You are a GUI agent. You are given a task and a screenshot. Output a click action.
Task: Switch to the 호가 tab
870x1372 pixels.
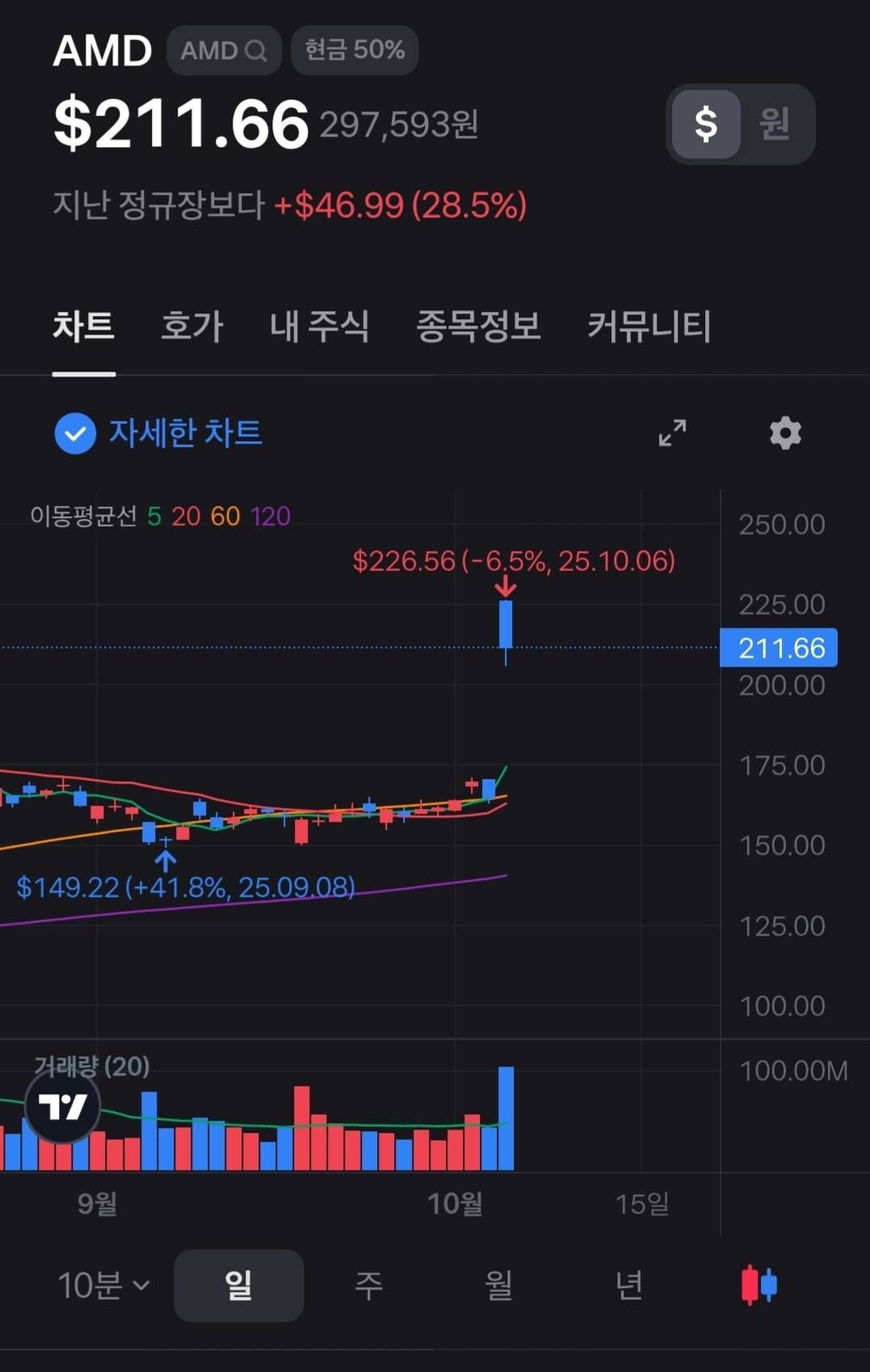191,326
